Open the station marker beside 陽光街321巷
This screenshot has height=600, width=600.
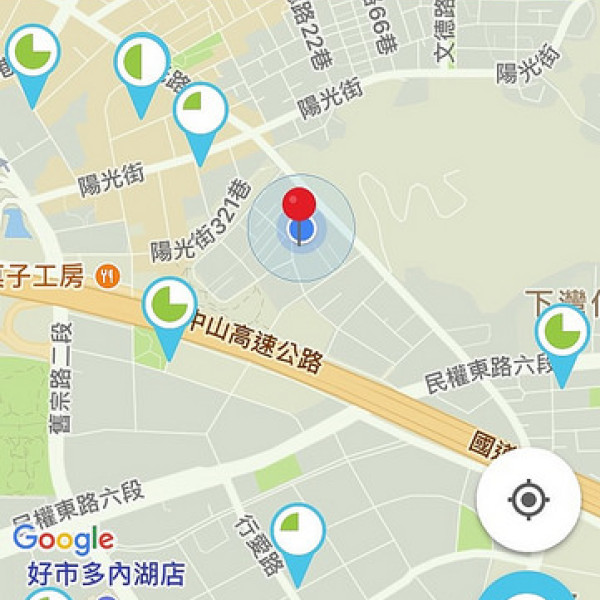201,113
